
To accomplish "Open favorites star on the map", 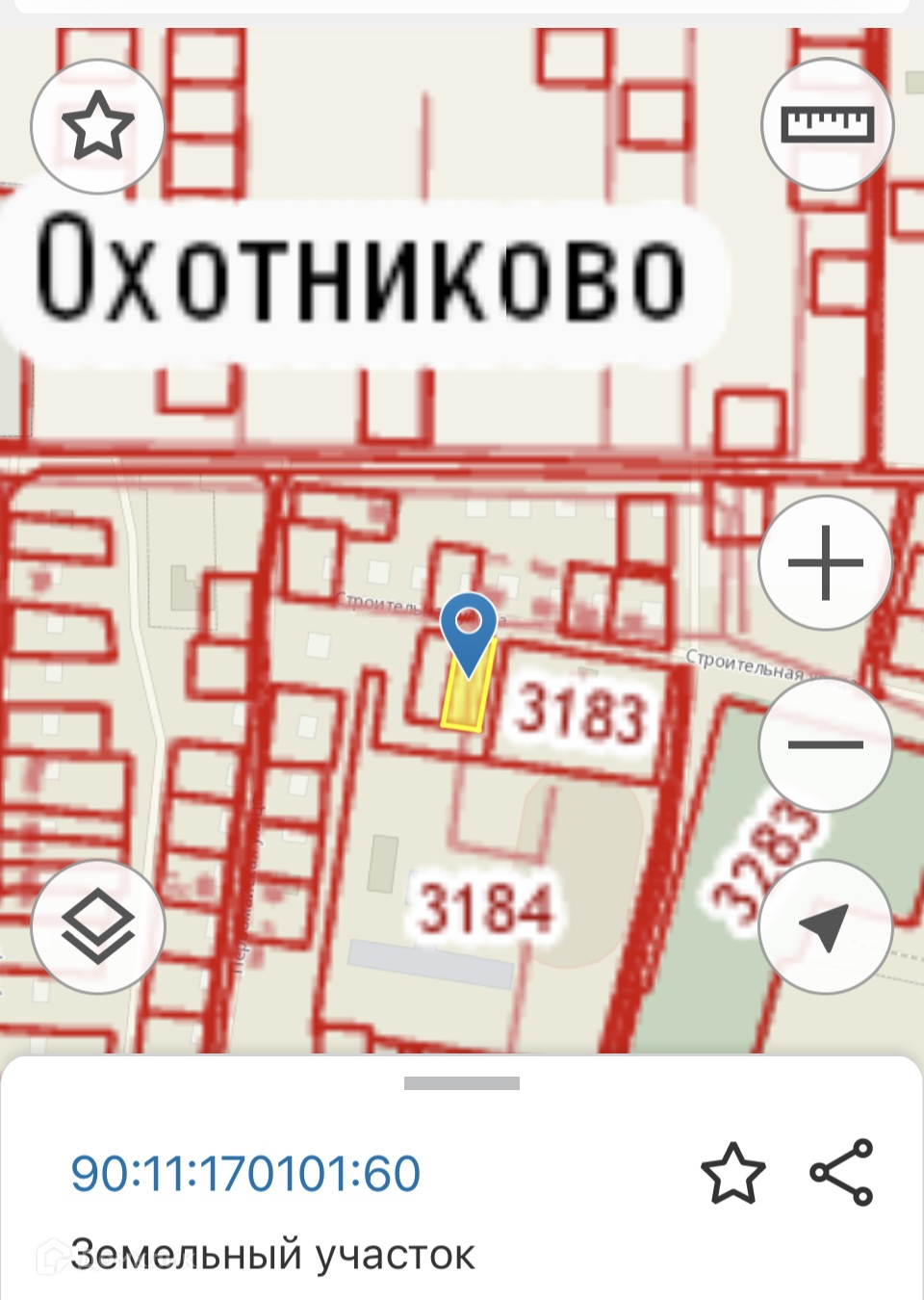I will (x=97, y=126).
